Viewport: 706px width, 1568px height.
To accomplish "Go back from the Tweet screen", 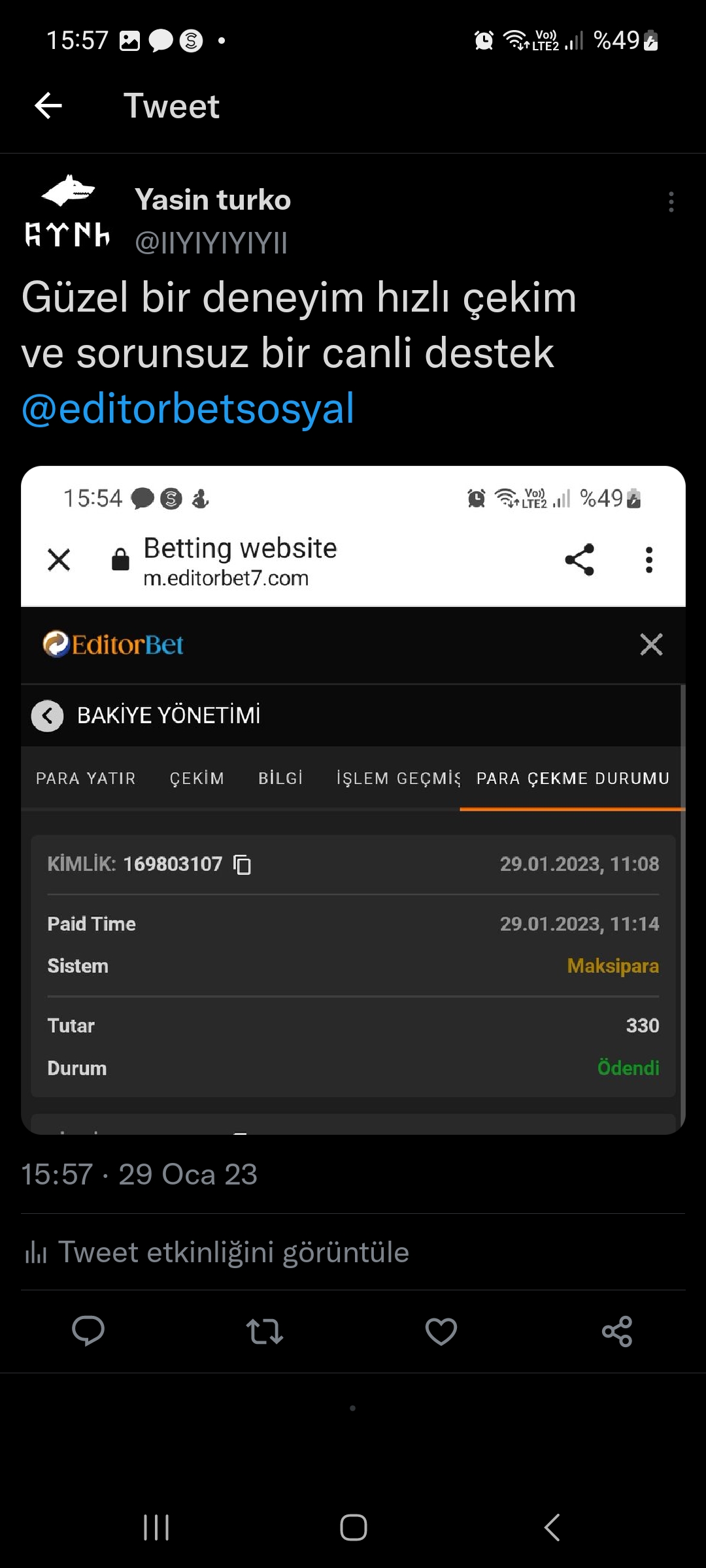I will [48, 106].
